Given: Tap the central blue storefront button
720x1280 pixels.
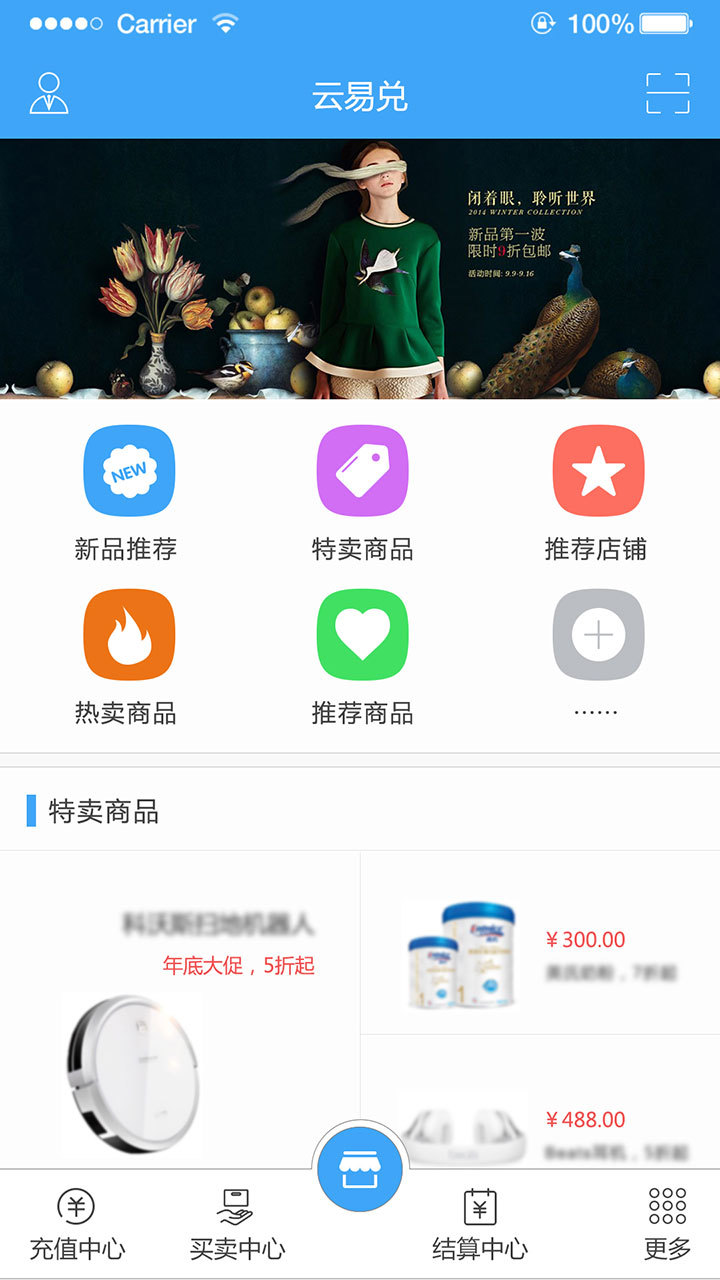Looking at the screenshot, I should pyautogui.click(x=362, y=1166).
